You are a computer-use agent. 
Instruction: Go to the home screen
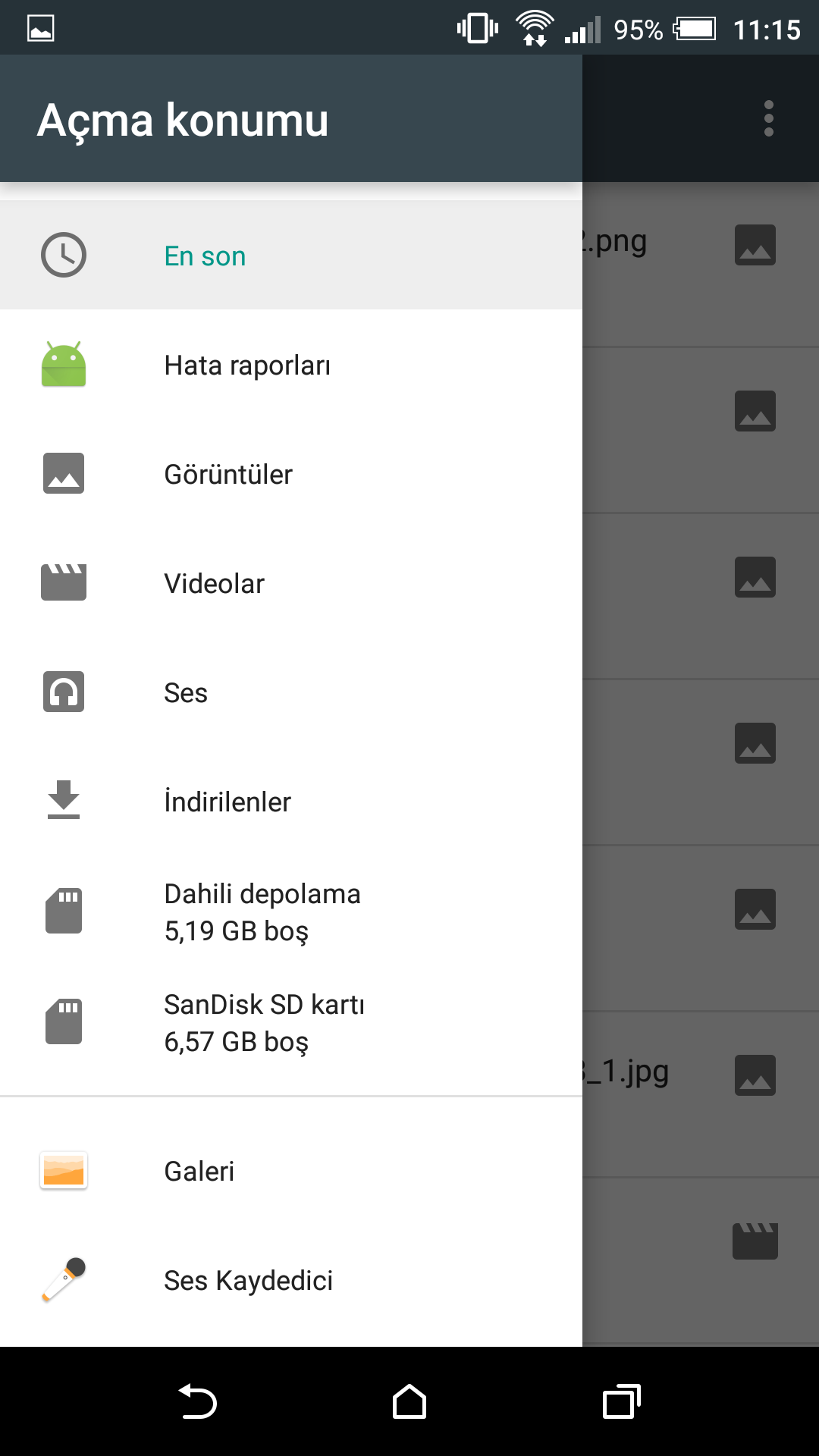[409, 1401]
